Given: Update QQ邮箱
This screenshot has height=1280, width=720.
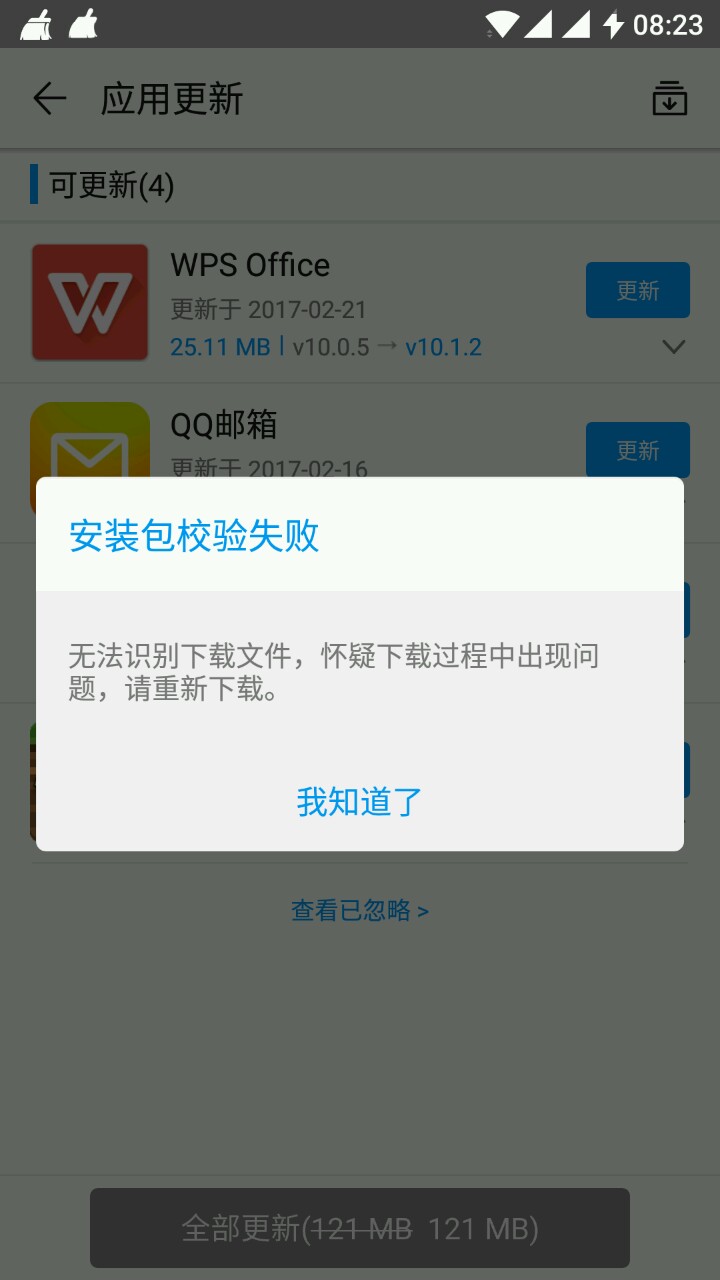Looking at the screenshot, I should click(638, 450).
